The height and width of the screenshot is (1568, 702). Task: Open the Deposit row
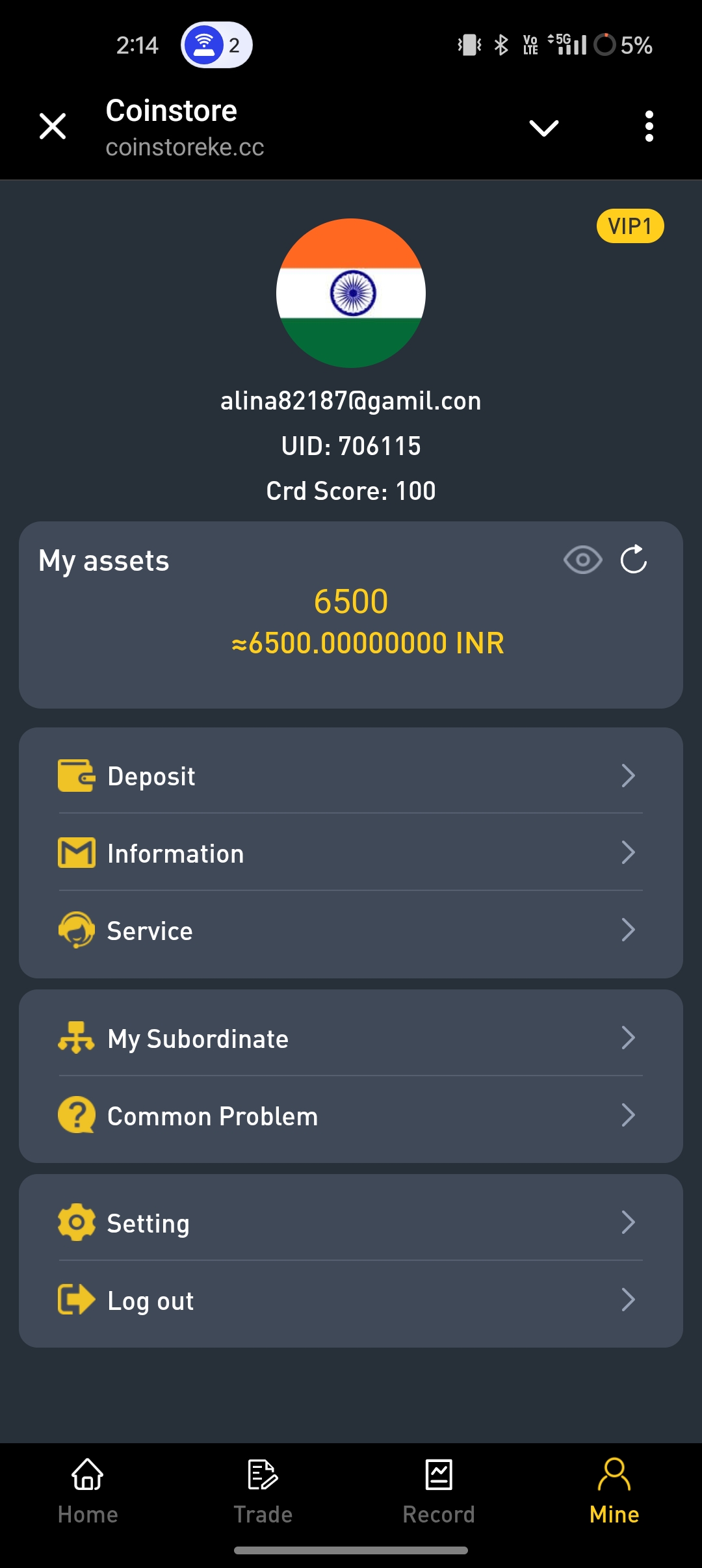point(351,776)
